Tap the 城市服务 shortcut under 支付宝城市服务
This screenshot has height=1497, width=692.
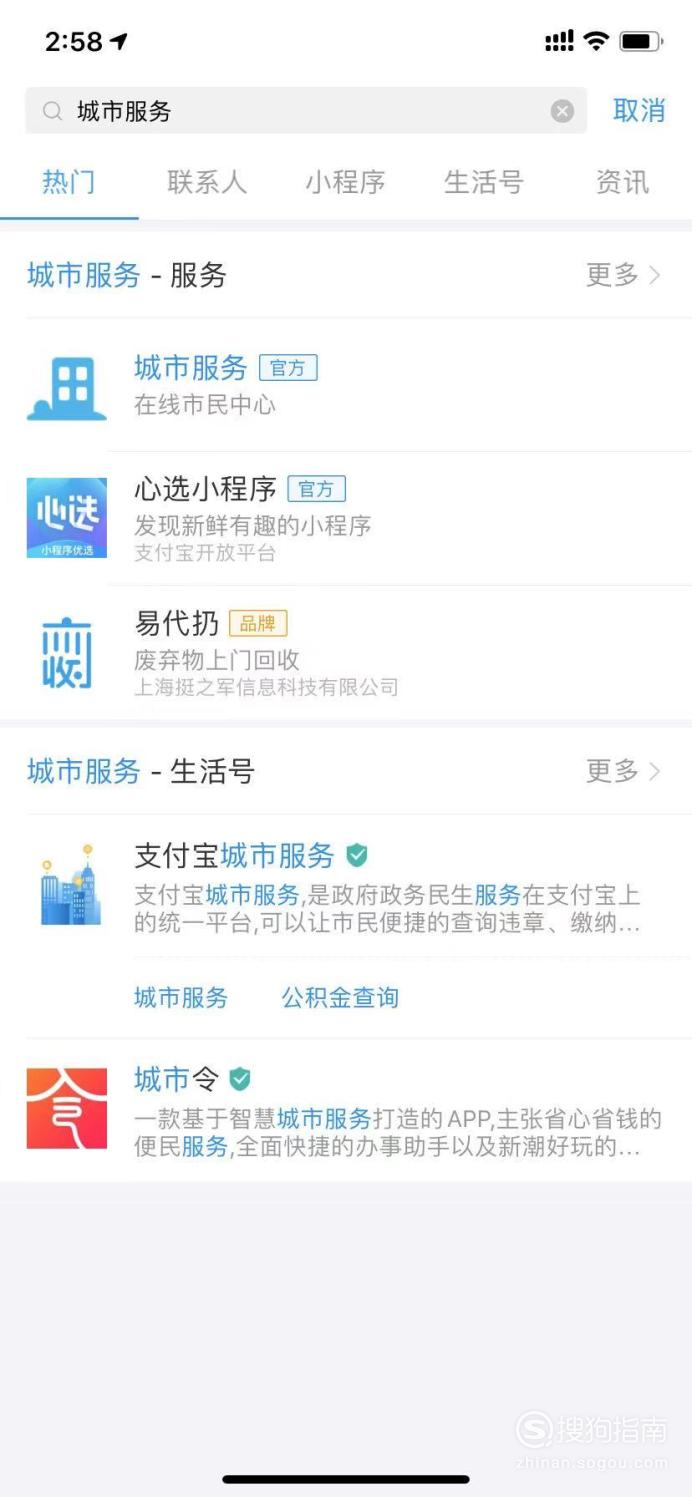[x=181, y=997]
